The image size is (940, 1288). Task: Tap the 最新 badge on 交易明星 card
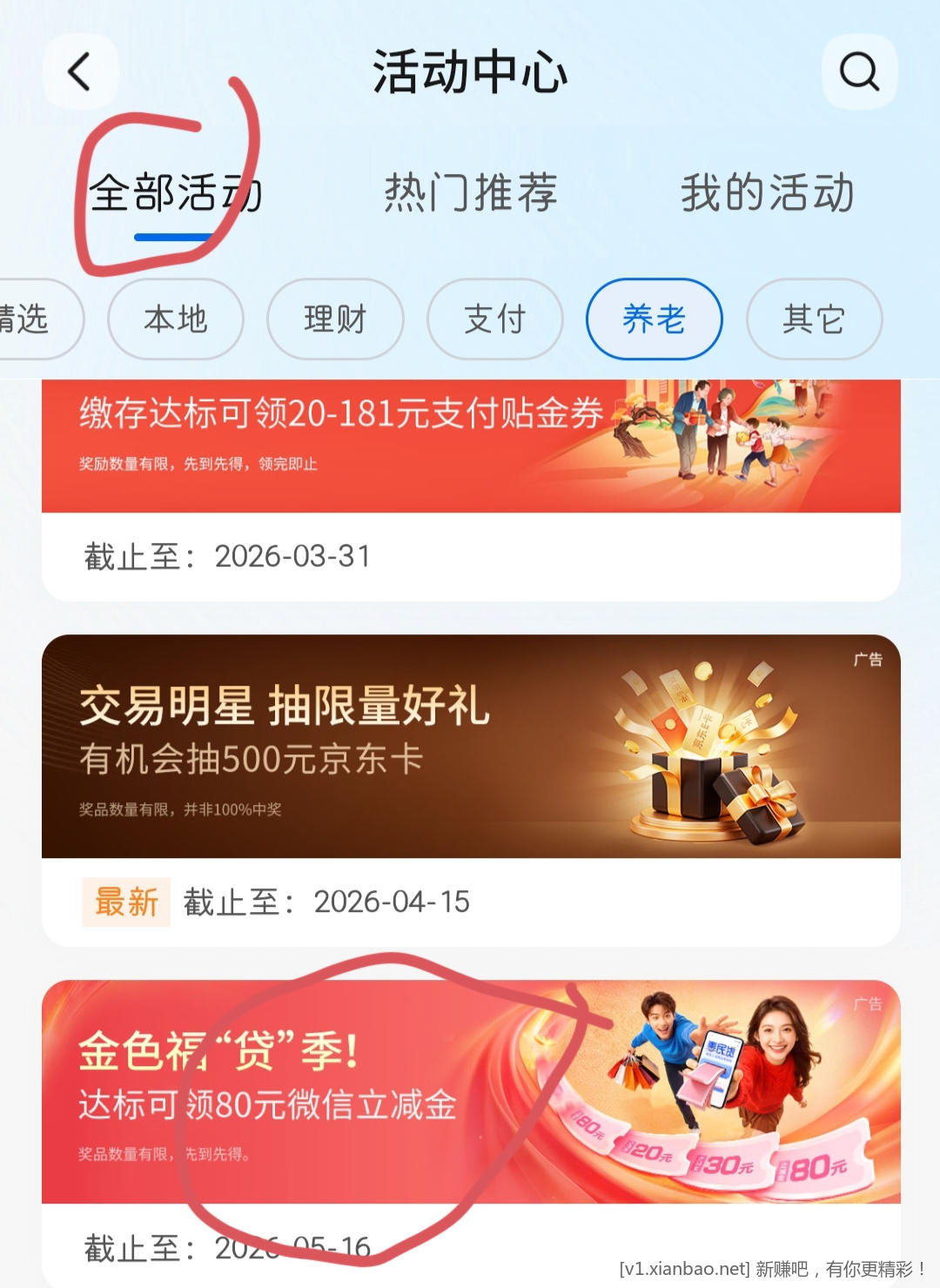(124, 903)
